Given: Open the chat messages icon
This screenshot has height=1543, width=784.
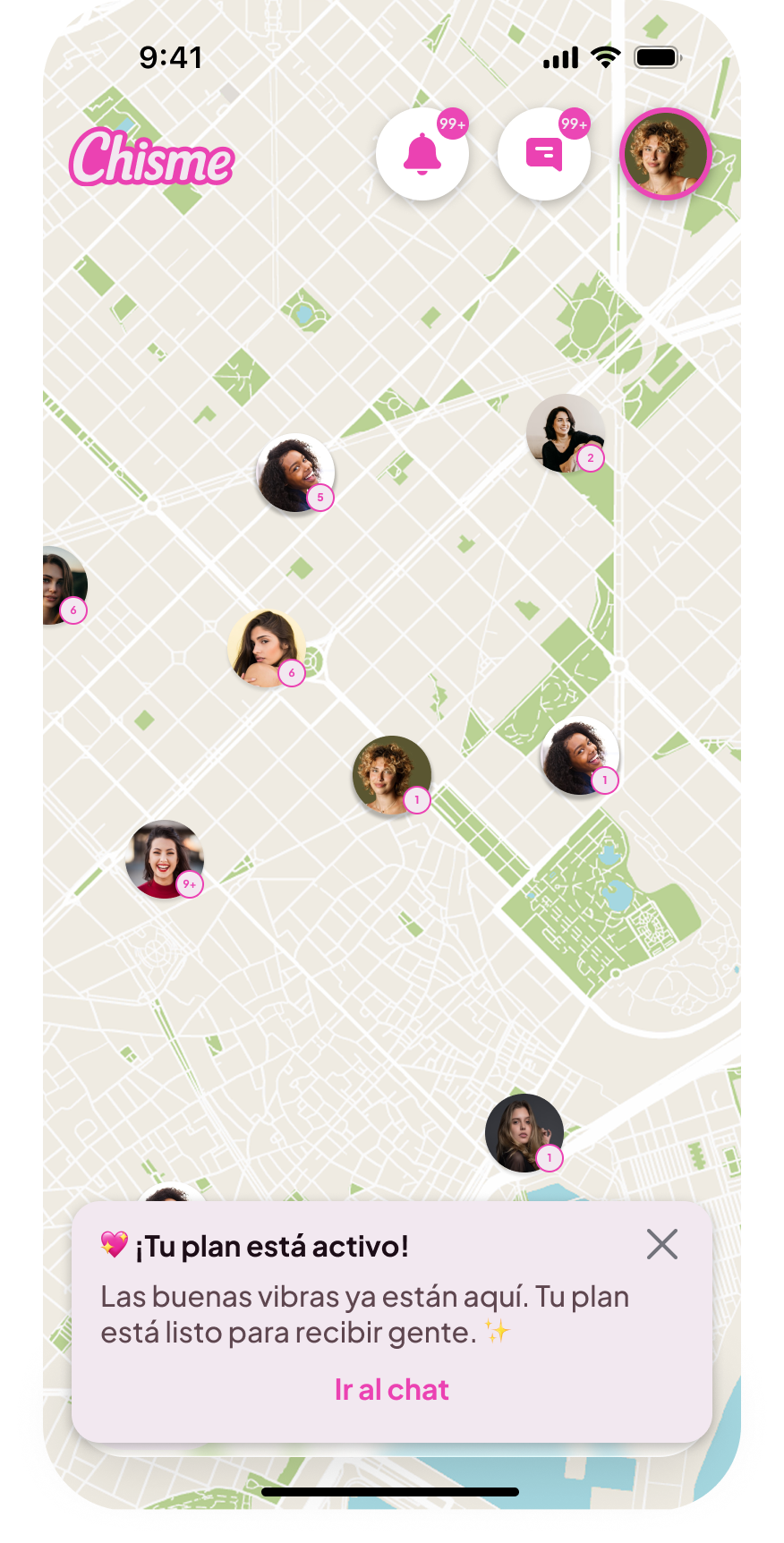Looking at the screenshot, I should coord(544,154).
